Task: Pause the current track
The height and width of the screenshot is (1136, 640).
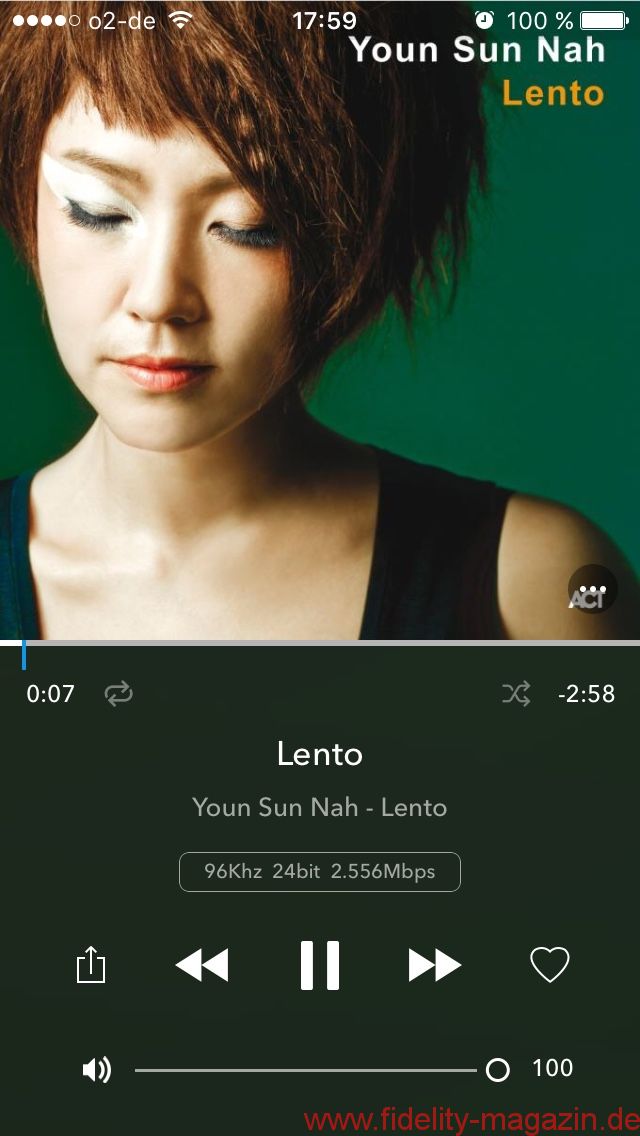Action: 320,965
